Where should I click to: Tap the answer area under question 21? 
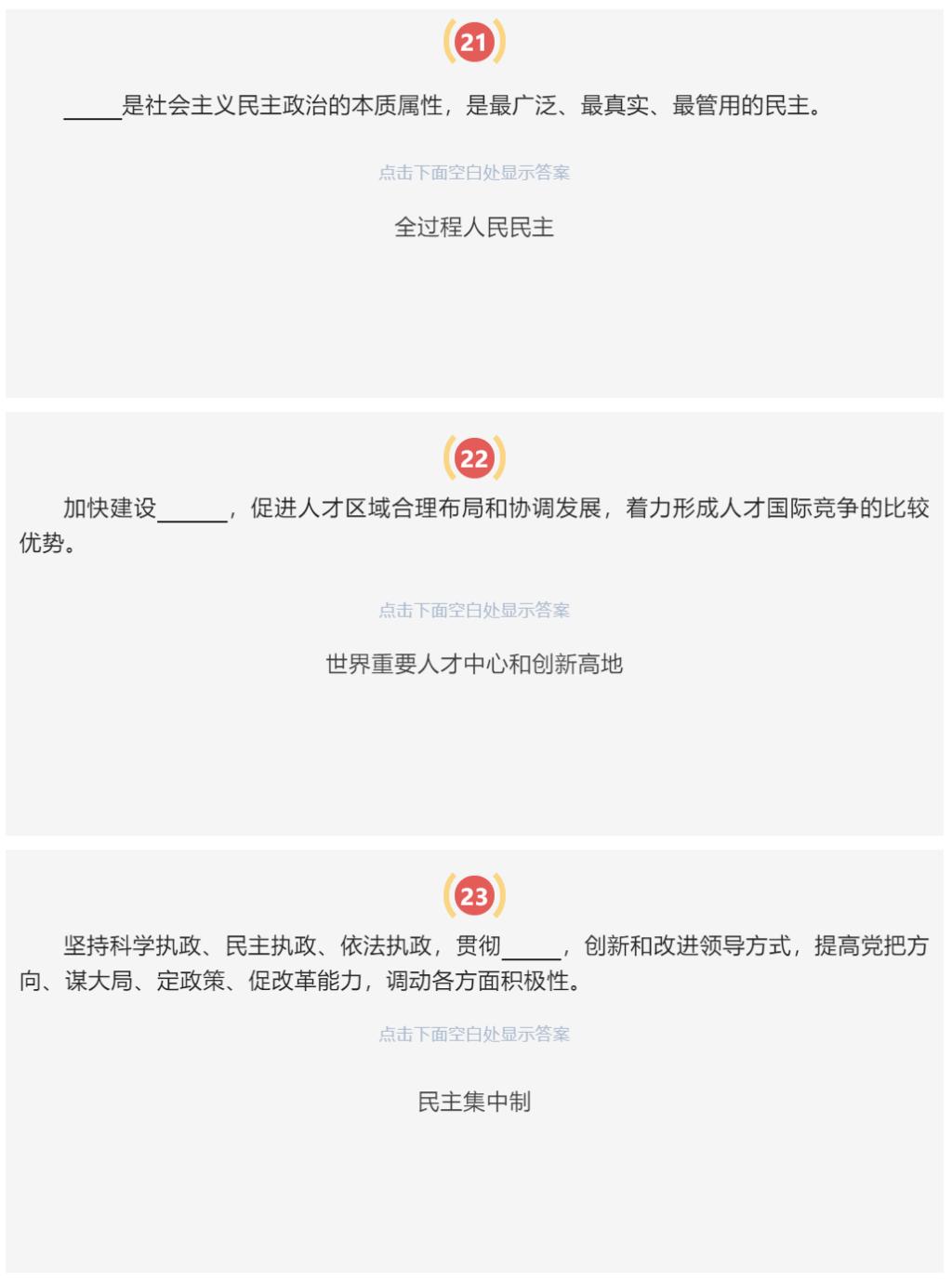[x=474, y=228]
